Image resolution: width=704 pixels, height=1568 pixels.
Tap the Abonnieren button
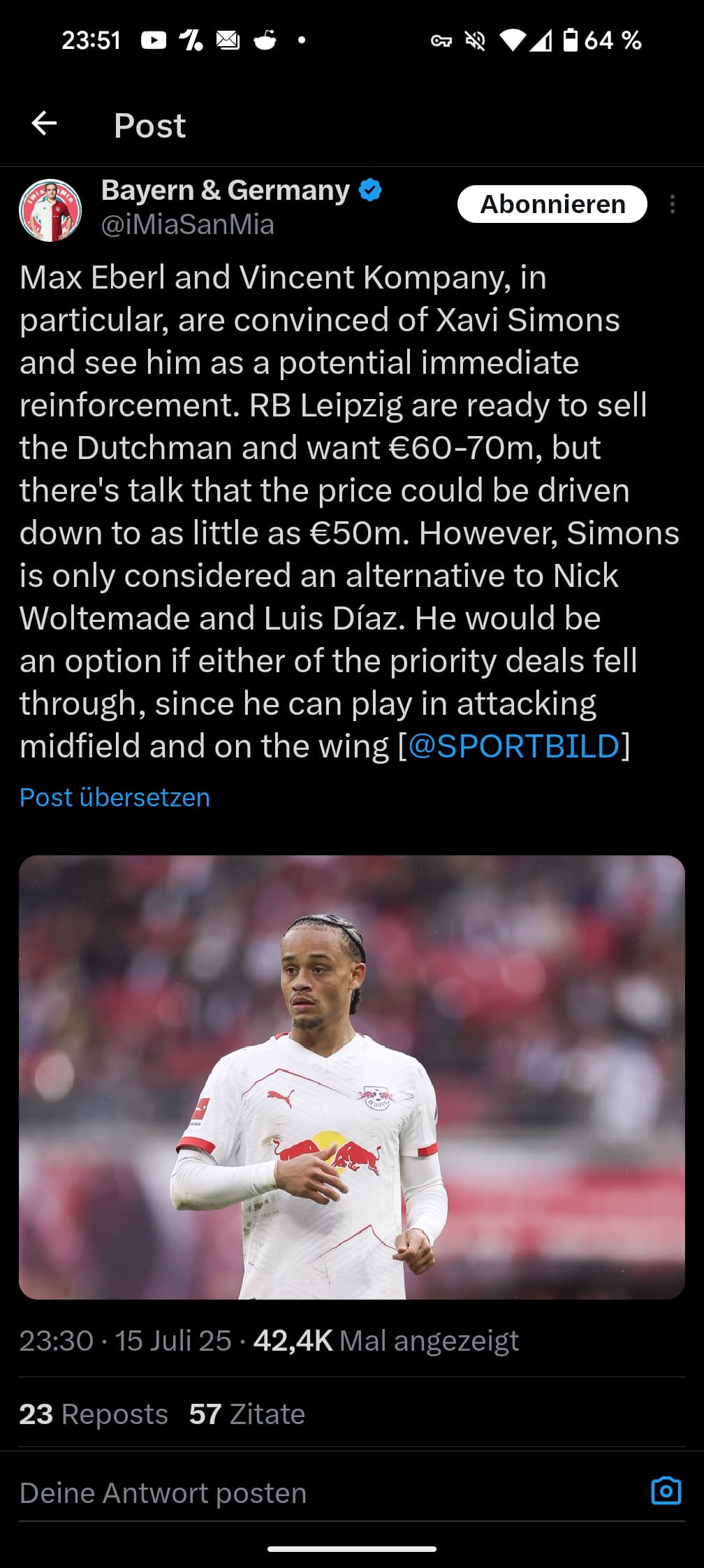click(x=552, y=204)
